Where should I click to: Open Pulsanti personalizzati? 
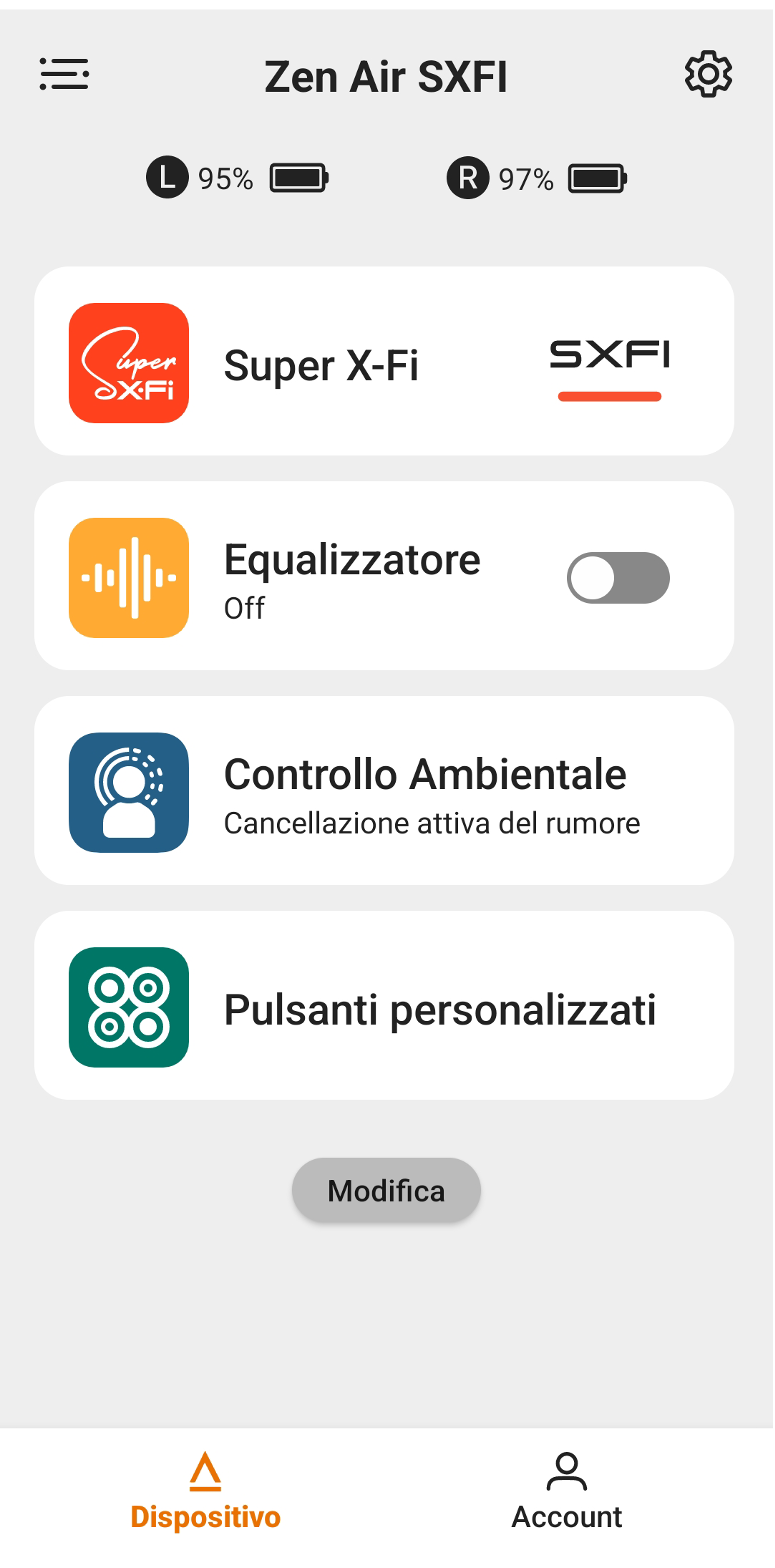click(384, 1006)
